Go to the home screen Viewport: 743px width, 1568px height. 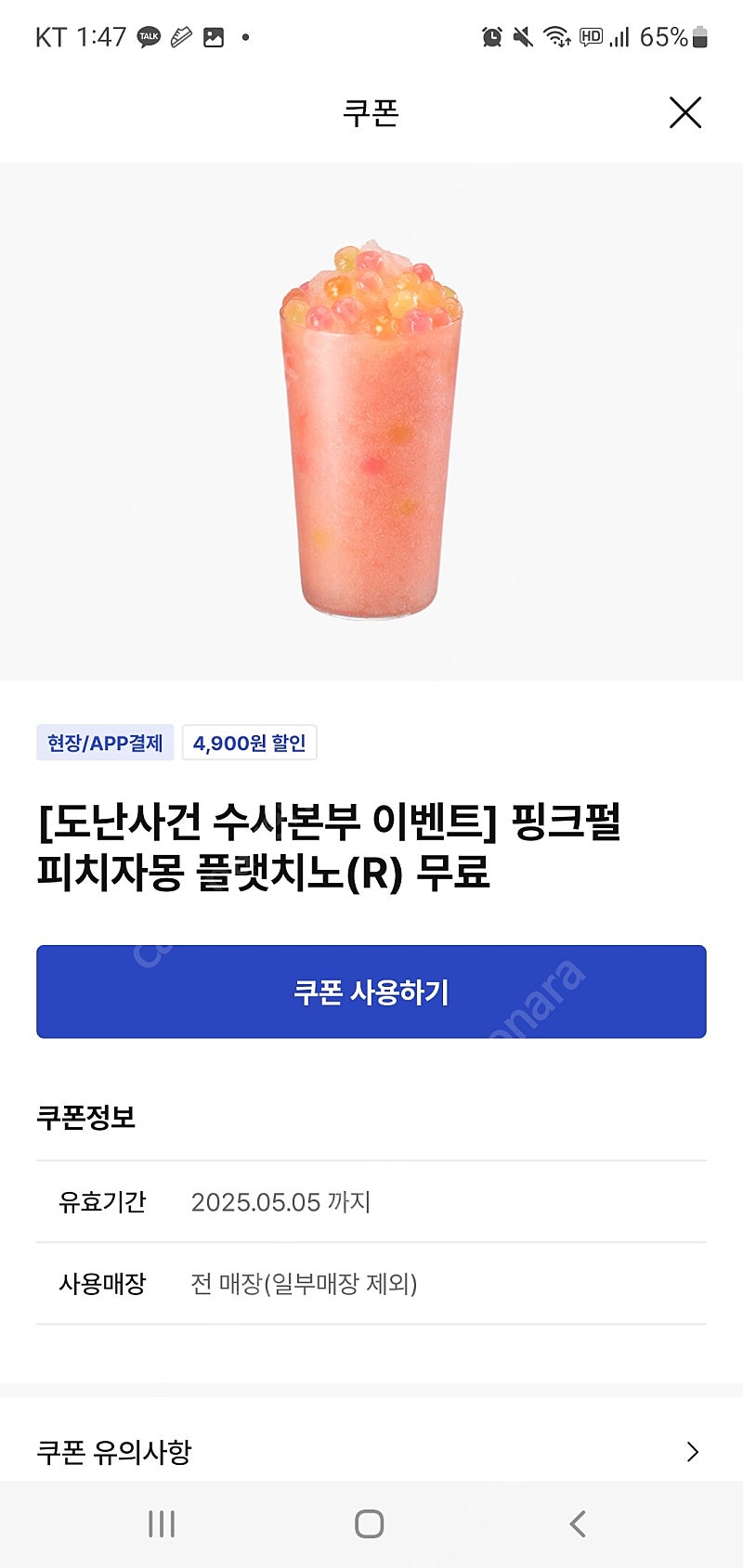[370, 1523]
